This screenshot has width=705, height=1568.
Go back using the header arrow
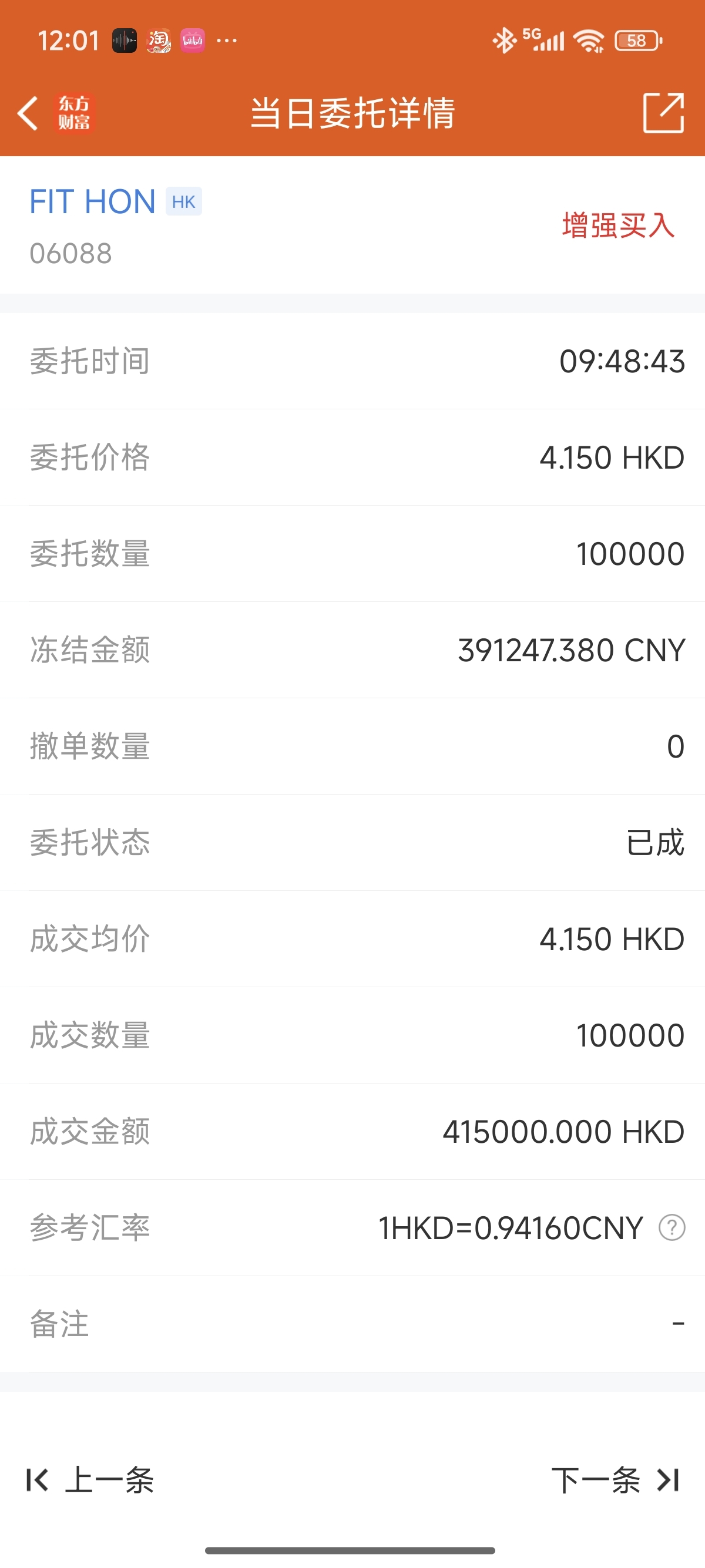[x=28, y=113]
